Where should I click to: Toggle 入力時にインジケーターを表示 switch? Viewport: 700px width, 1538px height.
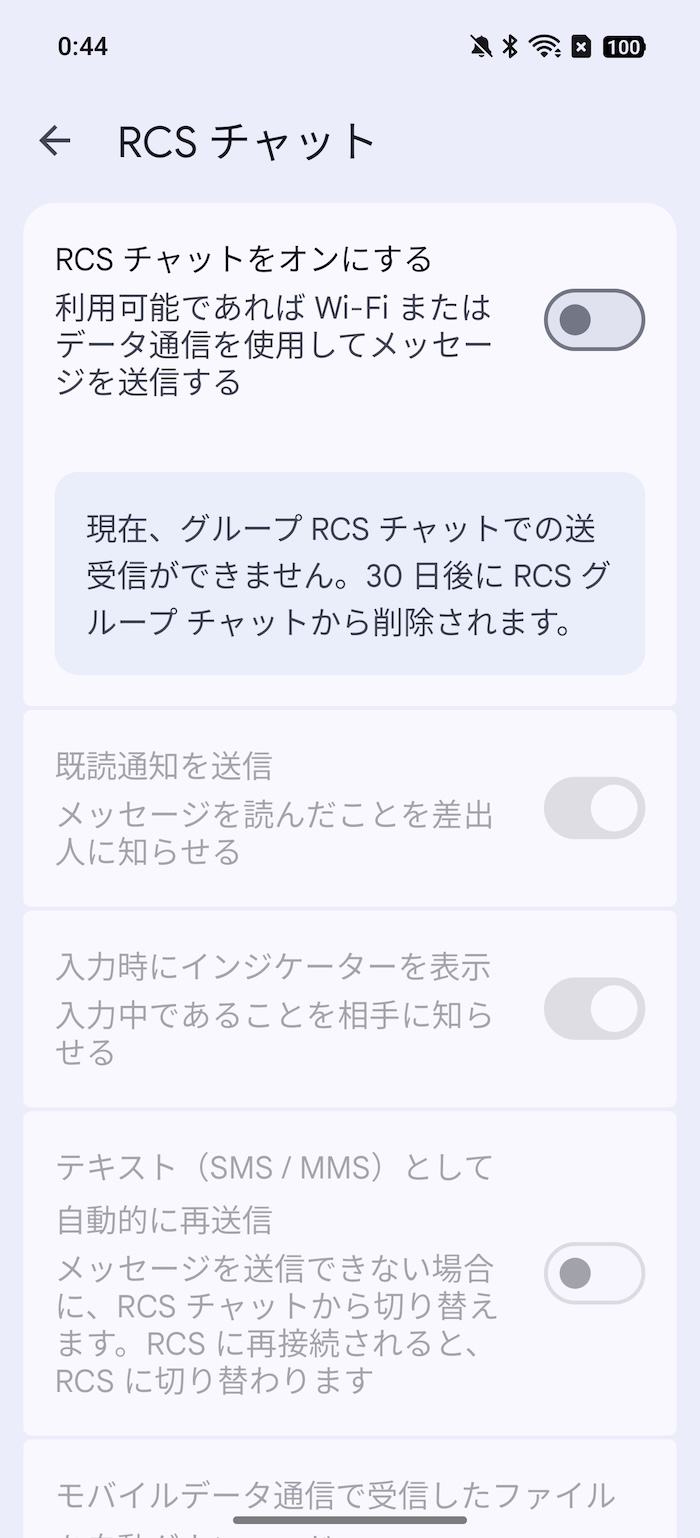pos(594,1008)
